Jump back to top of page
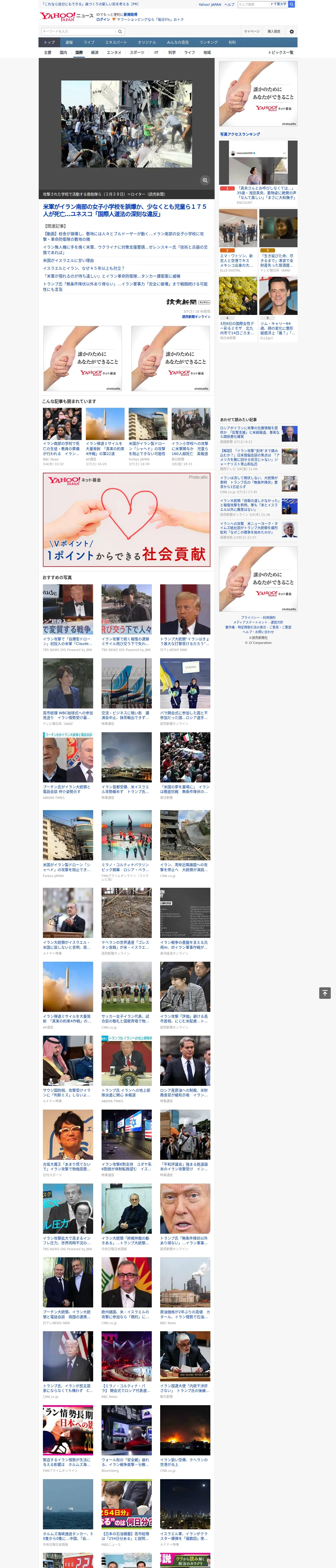The width and height of the screenshot is (336, 1568). 325,993
